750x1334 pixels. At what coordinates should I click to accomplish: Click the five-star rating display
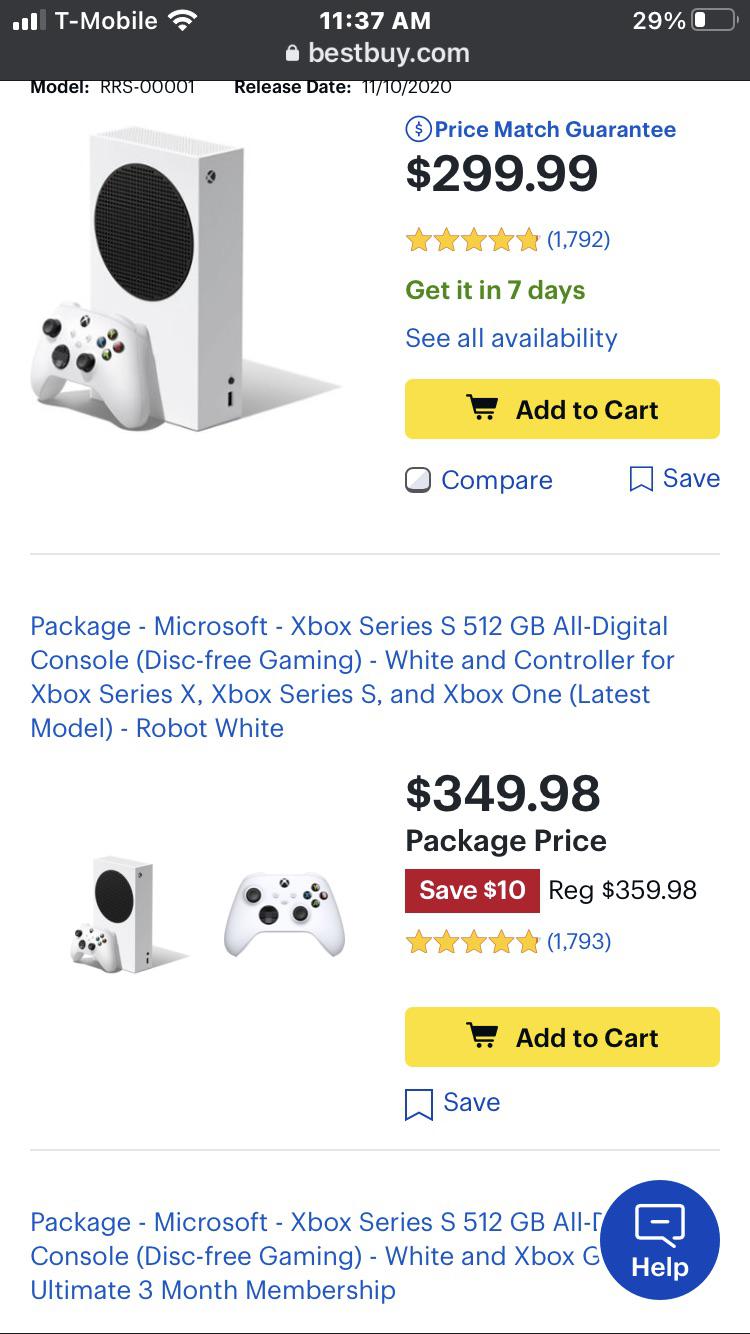click(472, 239)
